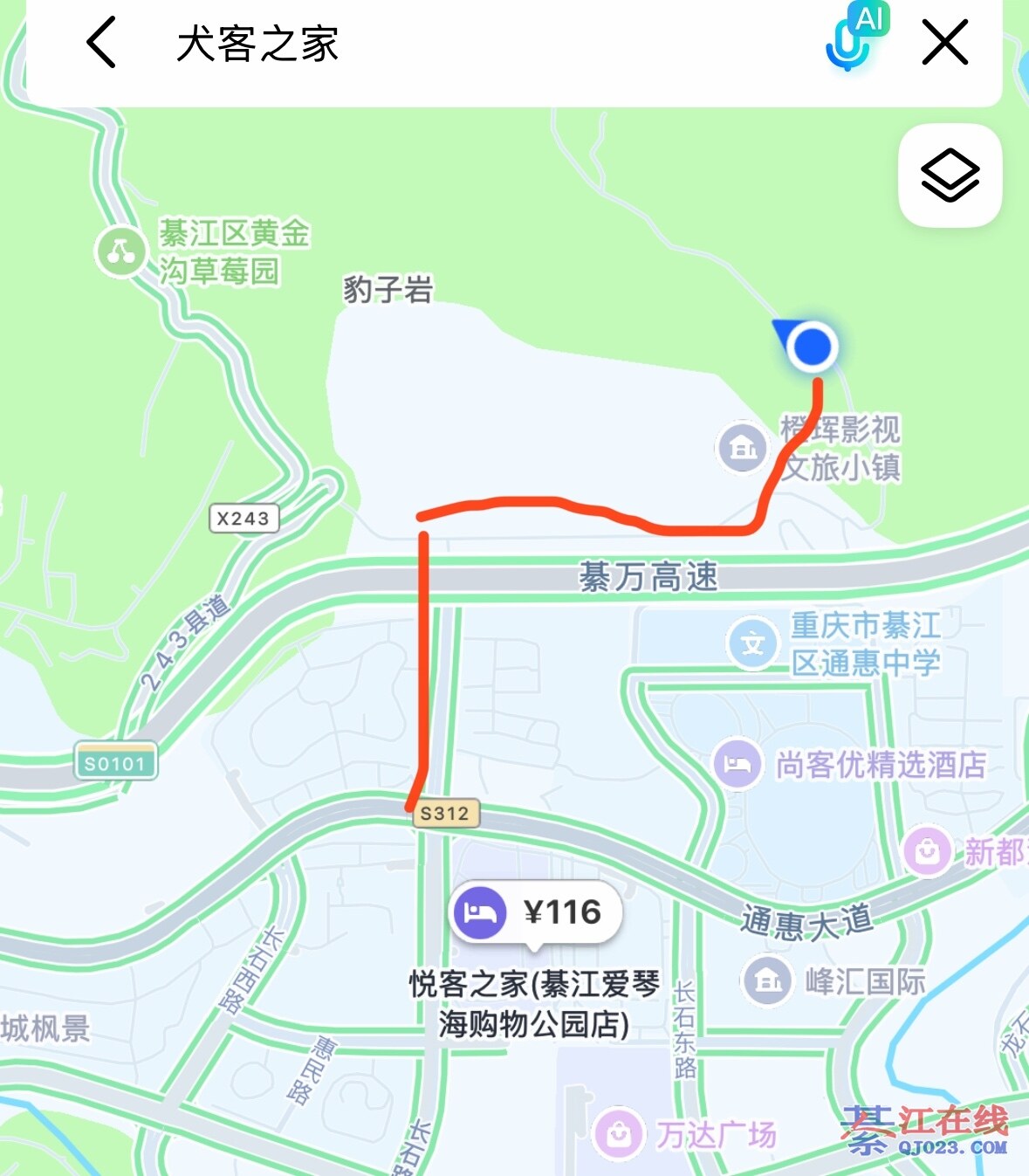Screen dimensions: 1029x1176
Task: Select the ¥116 hotel marker
Action: click(536, 913)
